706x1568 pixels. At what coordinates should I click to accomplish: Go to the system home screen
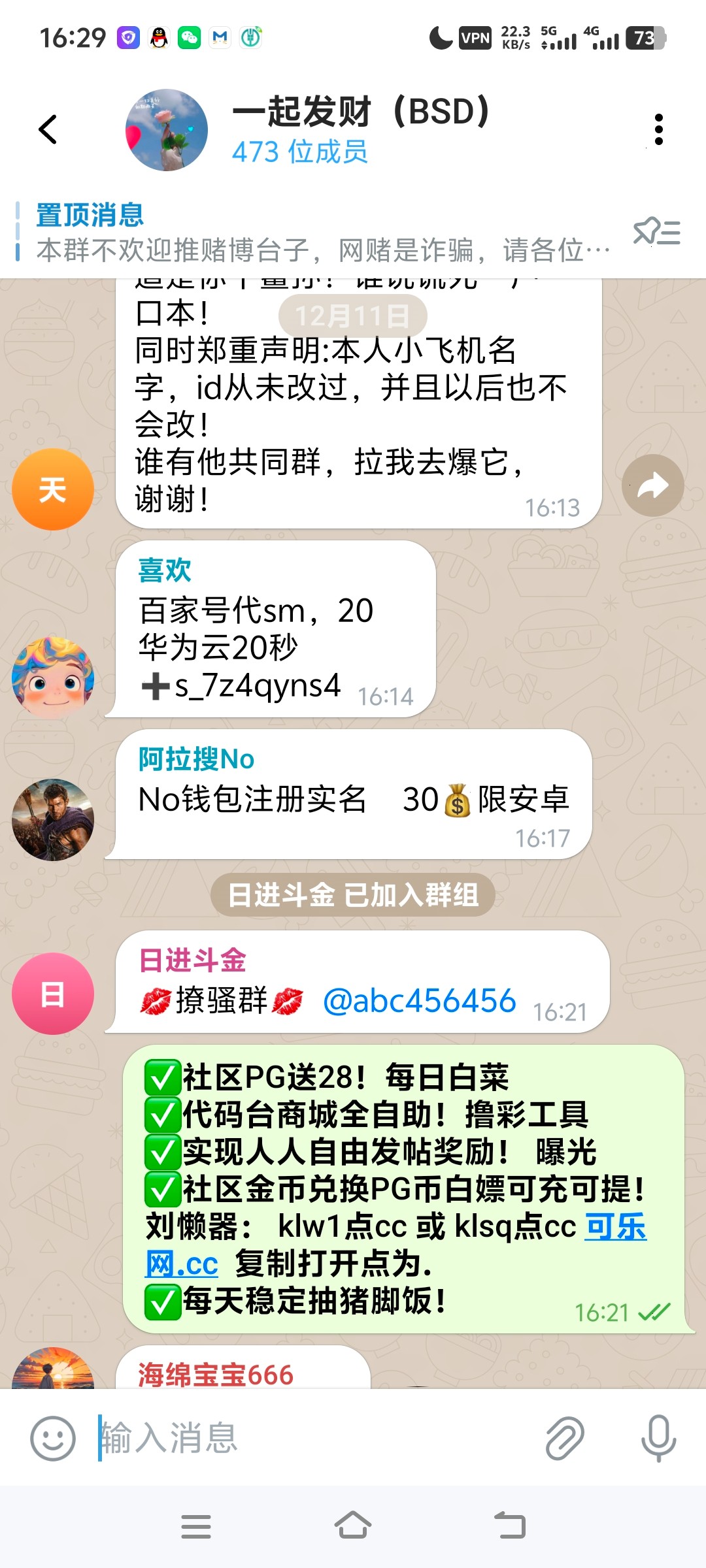pos(353,1526)
